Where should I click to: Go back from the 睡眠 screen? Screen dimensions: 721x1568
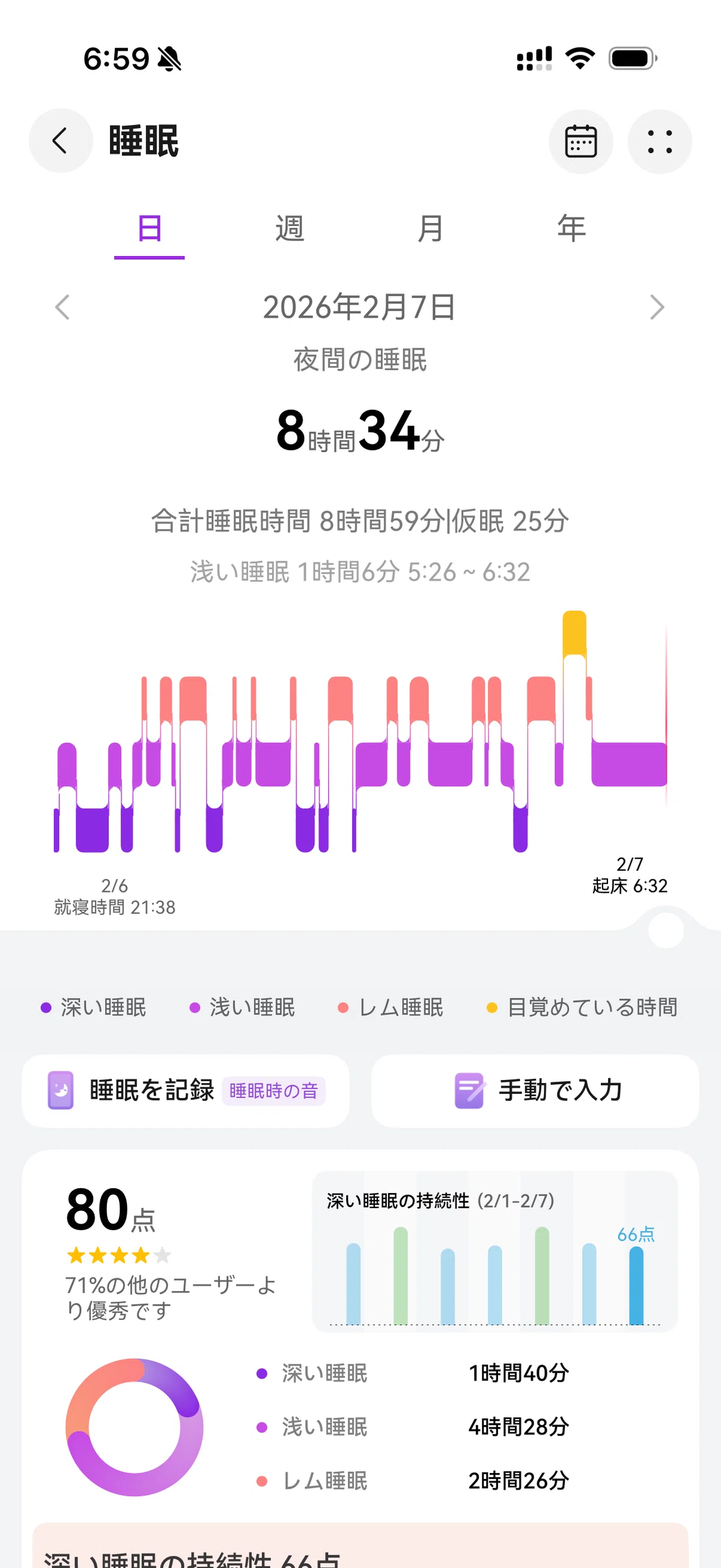60,141
